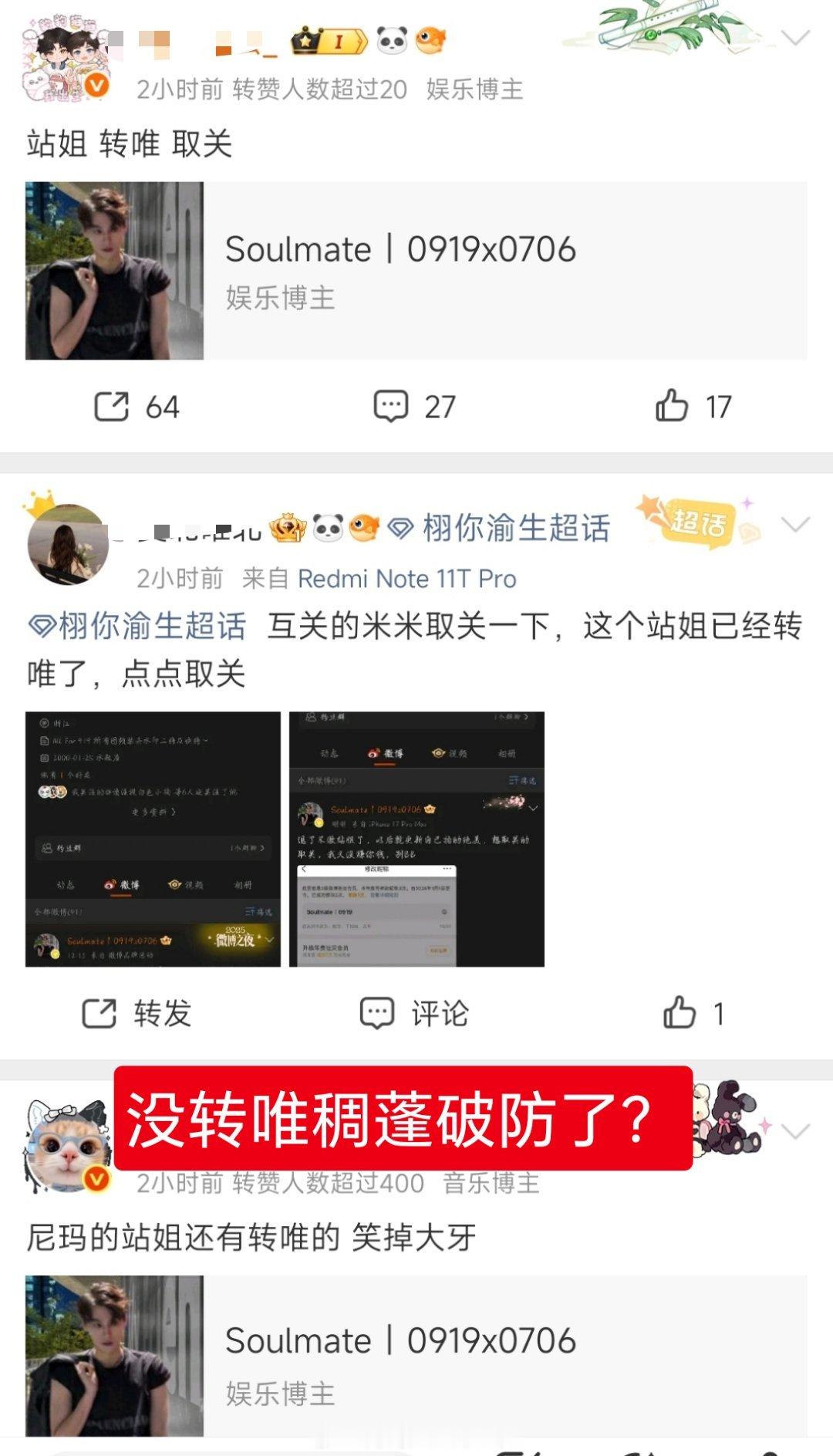This screenshot has width=833, height=1456.
Task: Tap 转发 to repost the second post
Action: 135,1013
